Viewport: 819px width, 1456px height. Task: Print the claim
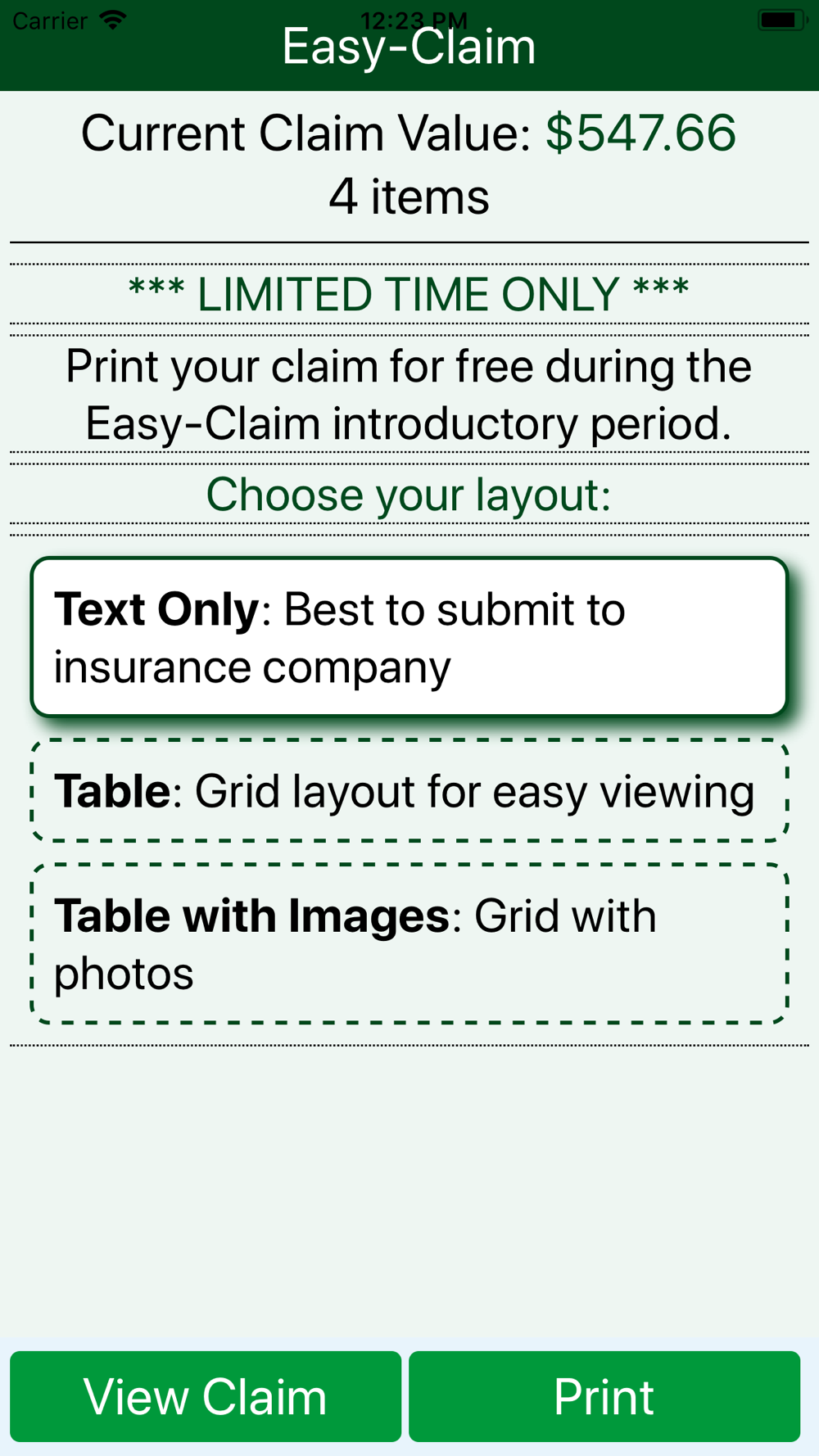coord(604,1396)
